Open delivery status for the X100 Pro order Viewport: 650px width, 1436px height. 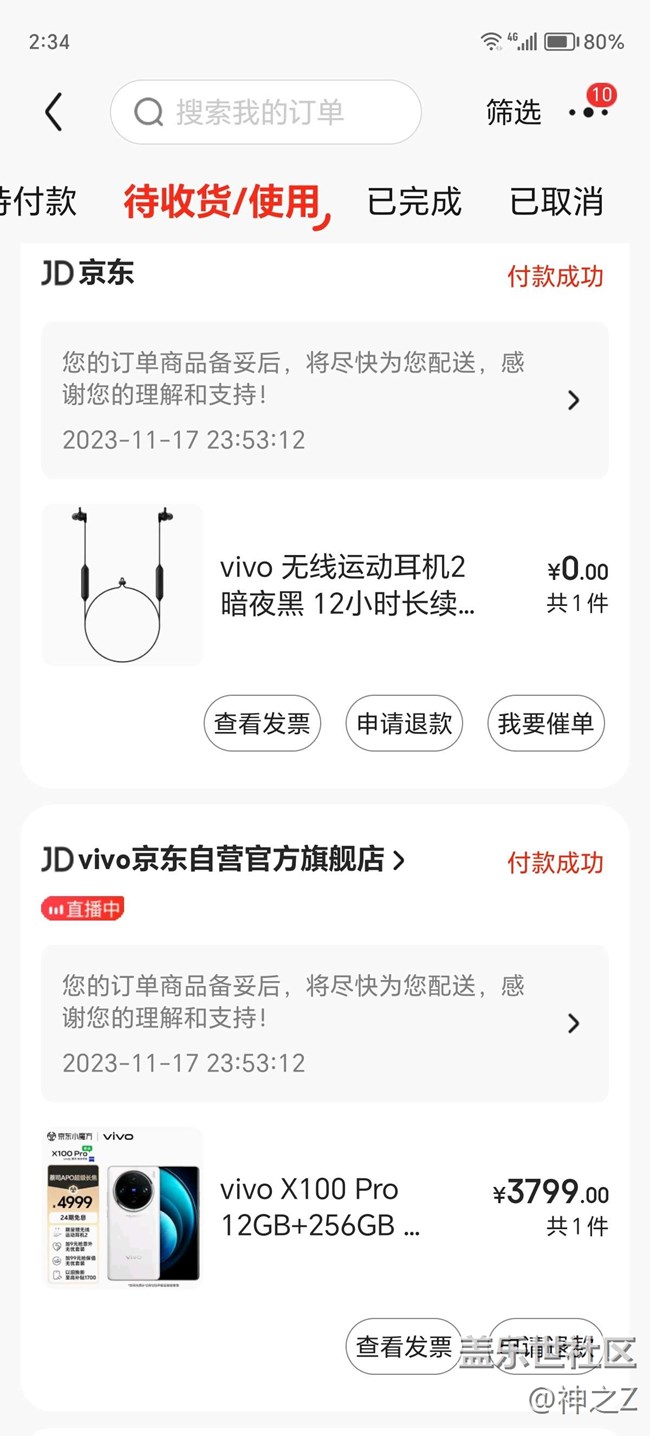325,1023
